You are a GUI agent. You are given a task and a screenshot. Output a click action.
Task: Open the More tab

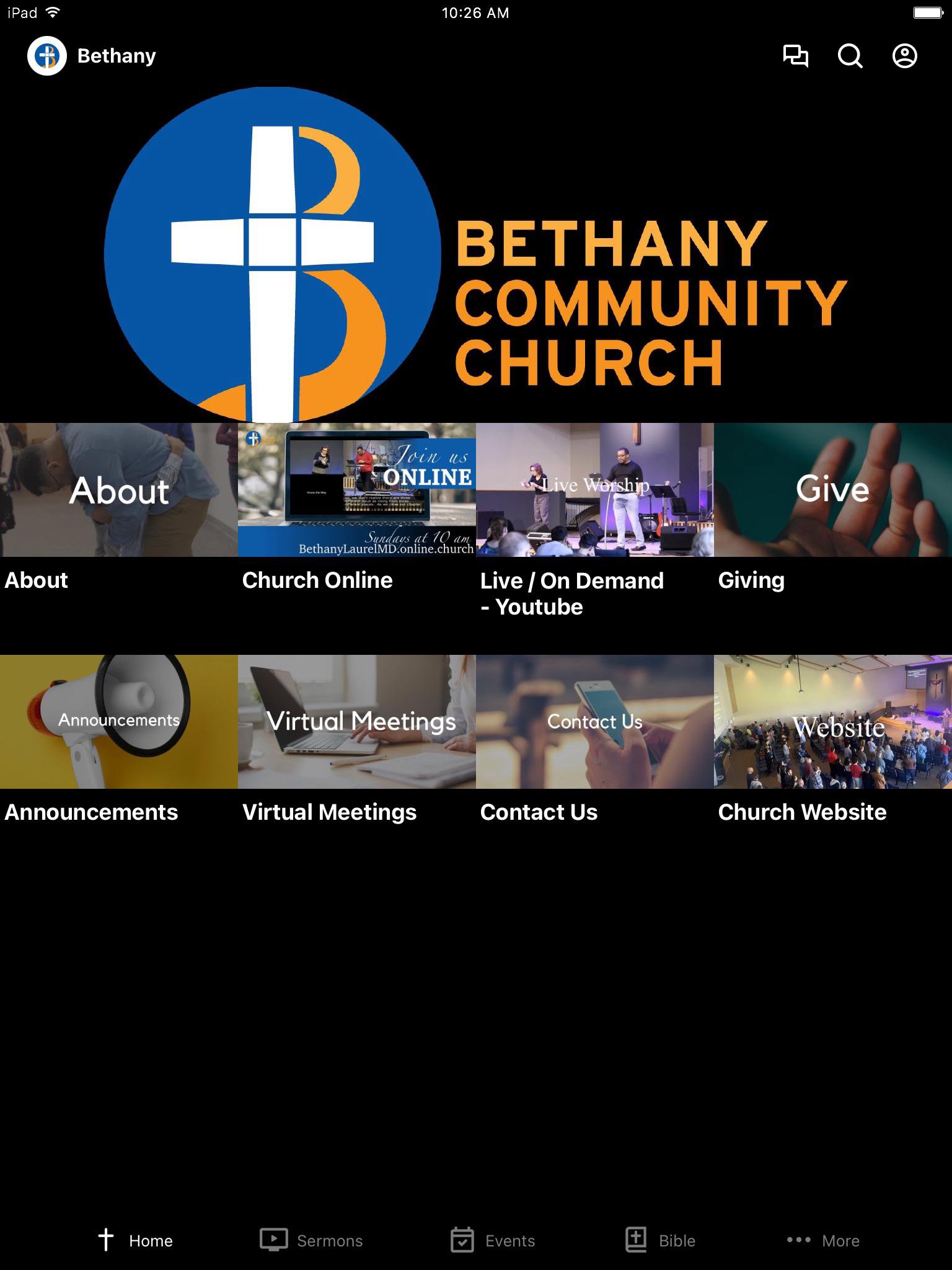coord(823,1240)
